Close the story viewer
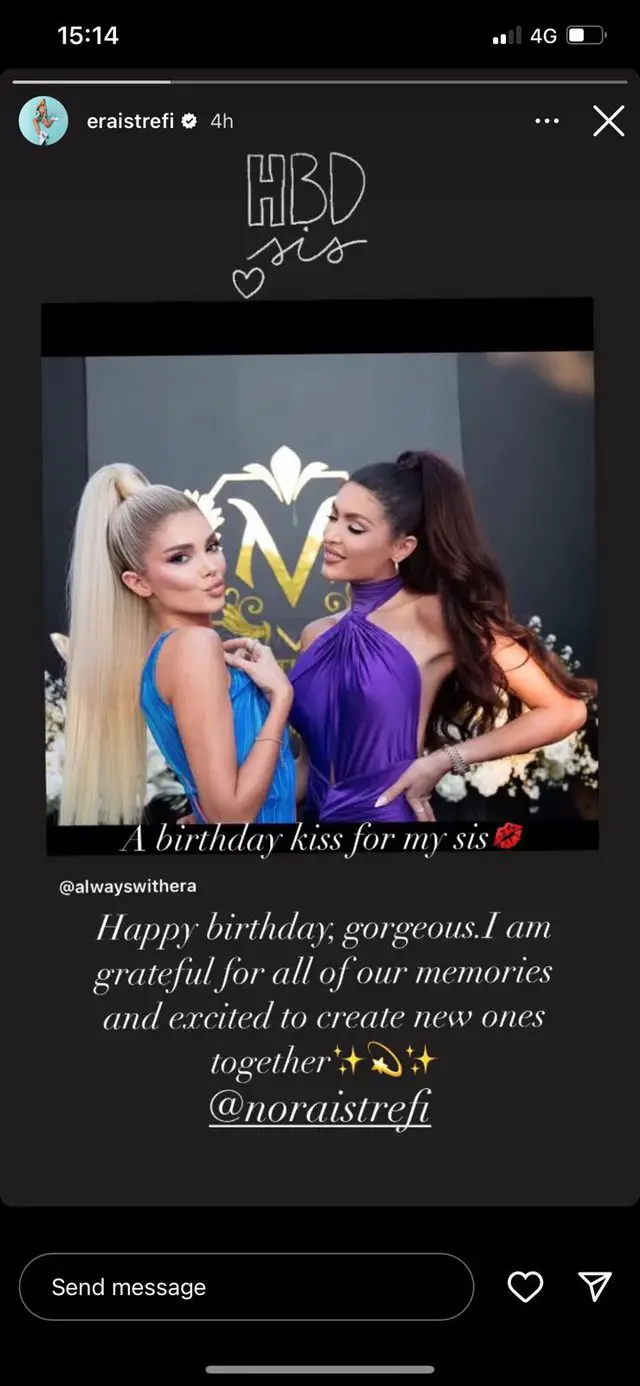Viewport: 640px width, 1386px height. pos(608,122)
